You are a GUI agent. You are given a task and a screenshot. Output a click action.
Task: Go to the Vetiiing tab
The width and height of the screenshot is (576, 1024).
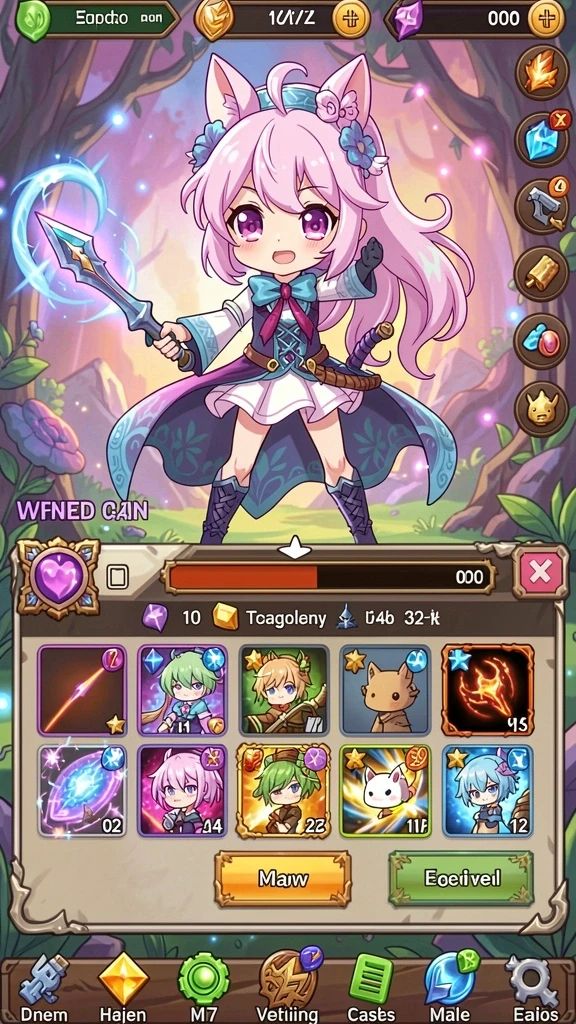pyautogui.click(x=288, y=987)
